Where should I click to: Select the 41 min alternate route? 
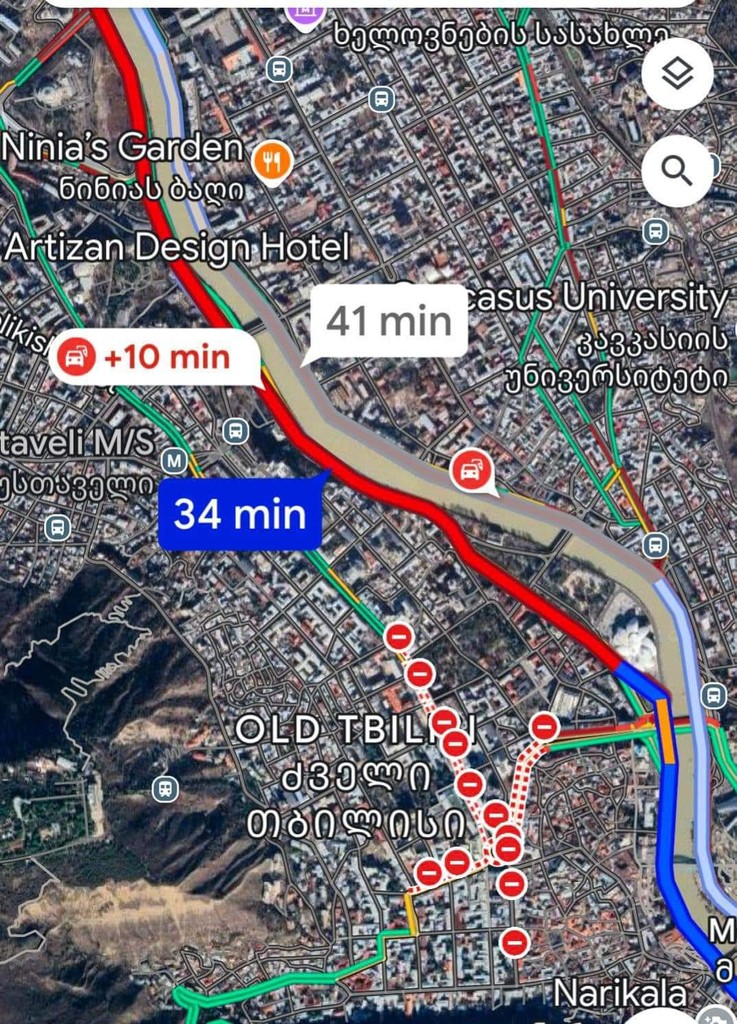[x=388, y=321]
